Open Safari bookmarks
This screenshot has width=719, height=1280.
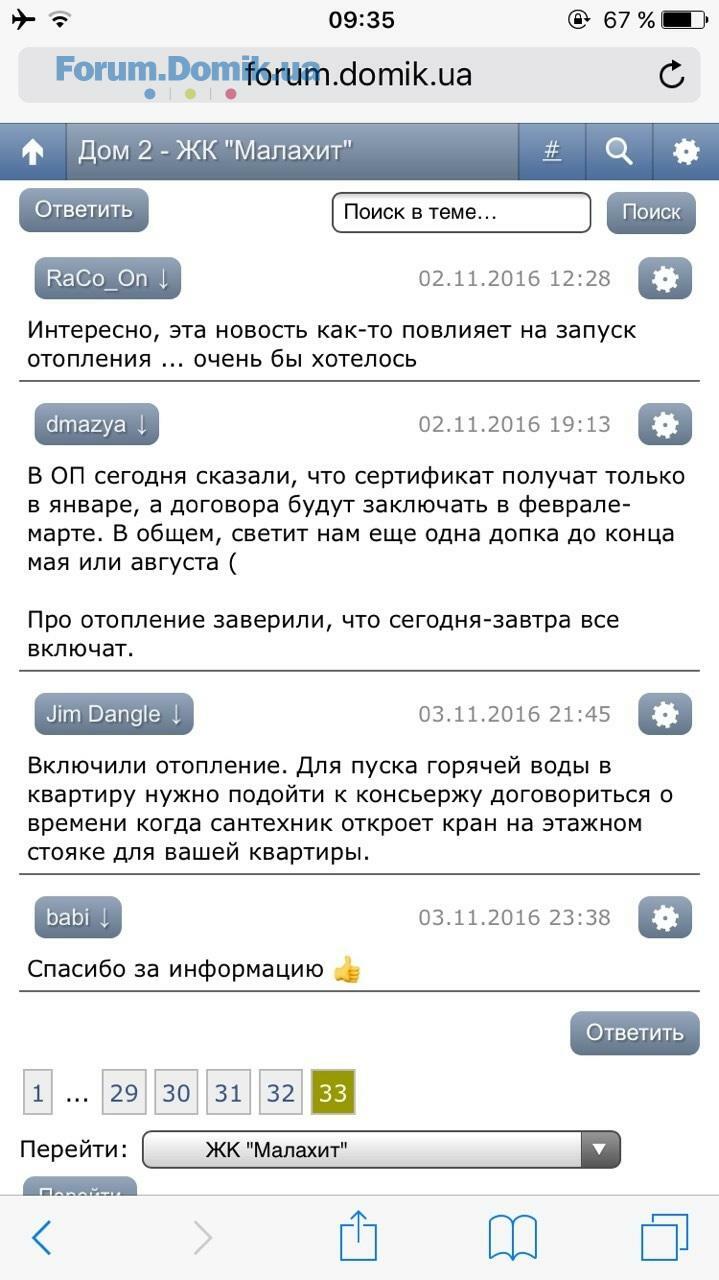click(512, 1238)
